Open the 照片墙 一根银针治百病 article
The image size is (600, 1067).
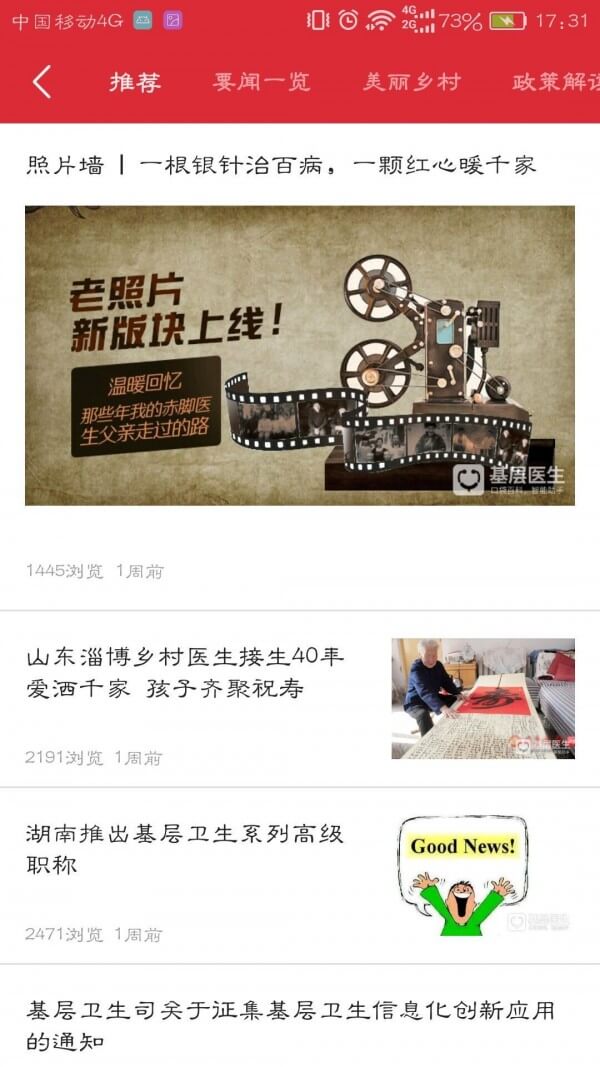click(282, 166)
